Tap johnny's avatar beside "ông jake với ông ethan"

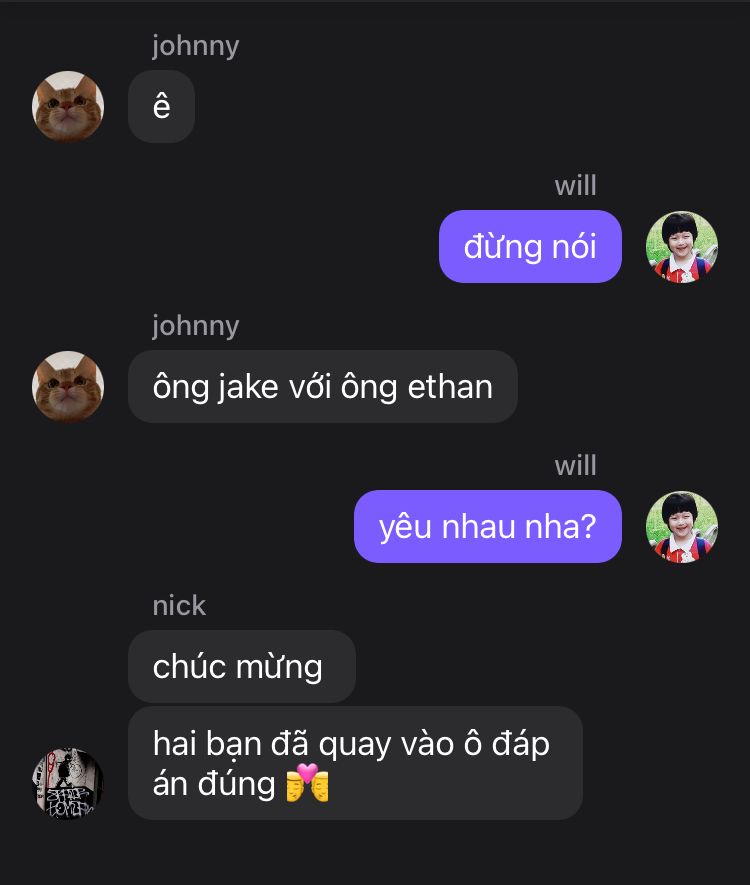[68, 386]
